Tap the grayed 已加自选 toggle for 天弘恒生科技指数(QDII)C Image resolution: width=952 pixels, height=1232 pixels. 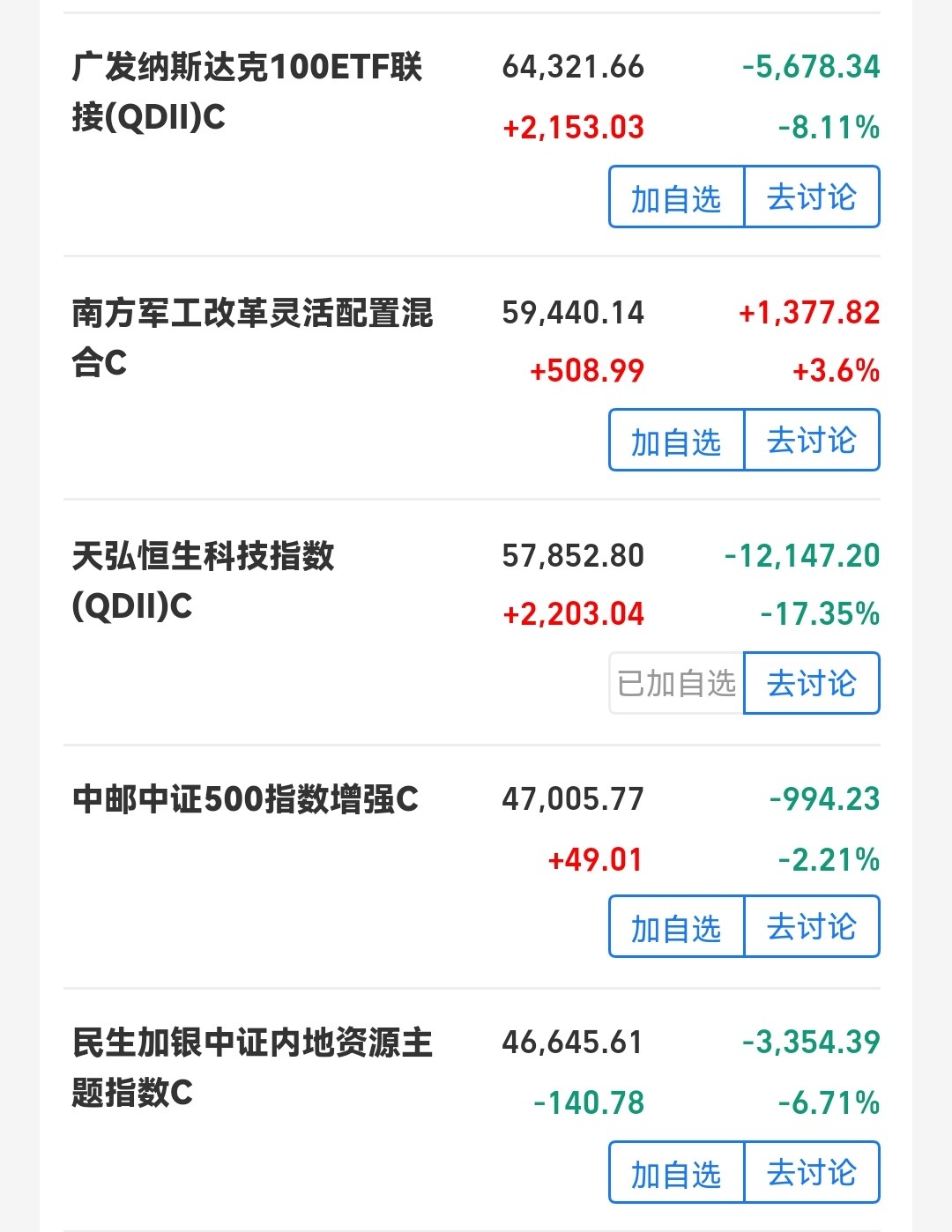tap(674, 684)
